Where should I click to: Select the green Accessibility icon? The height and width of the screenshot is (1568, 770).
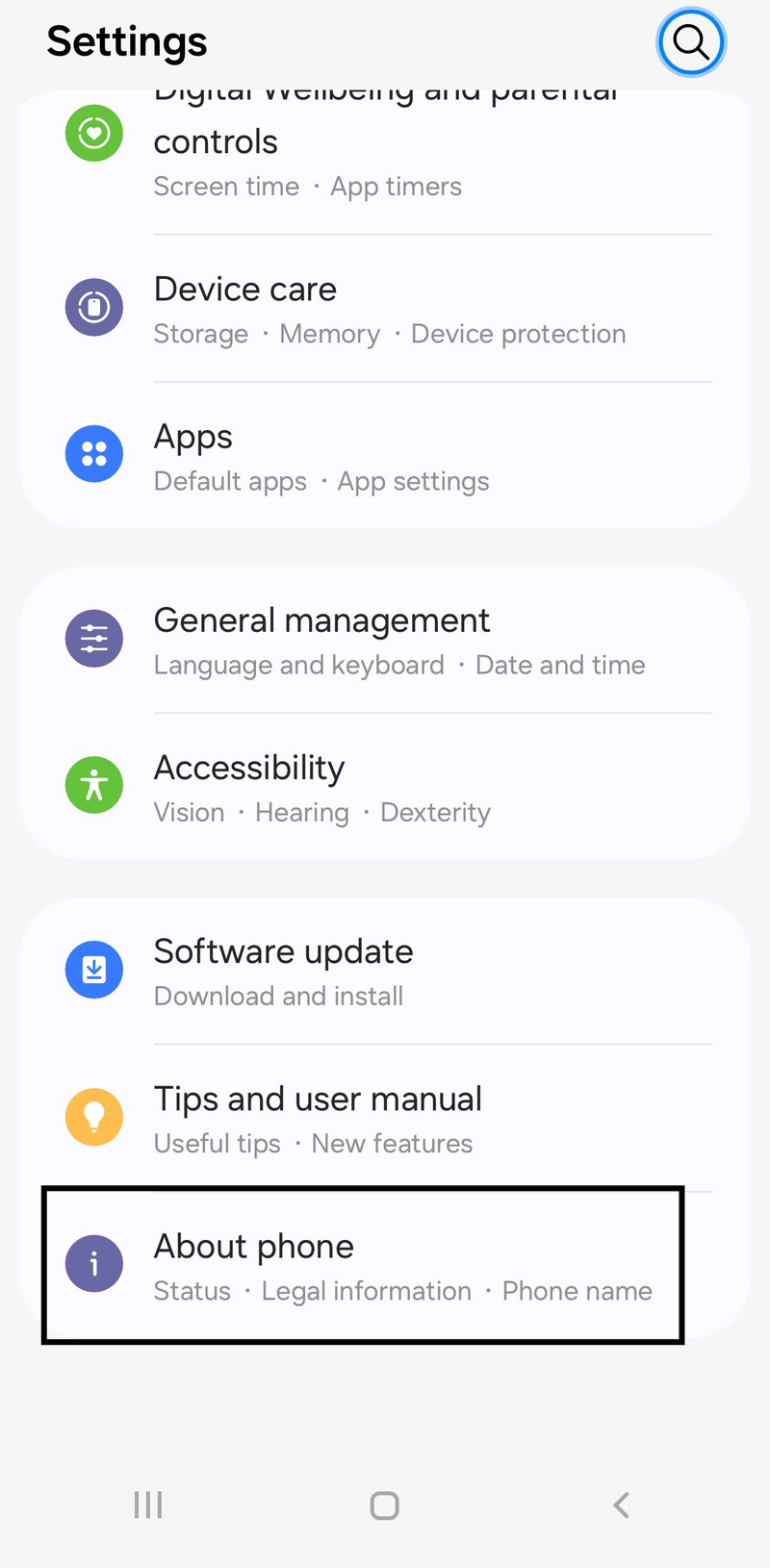pos(93,785)
